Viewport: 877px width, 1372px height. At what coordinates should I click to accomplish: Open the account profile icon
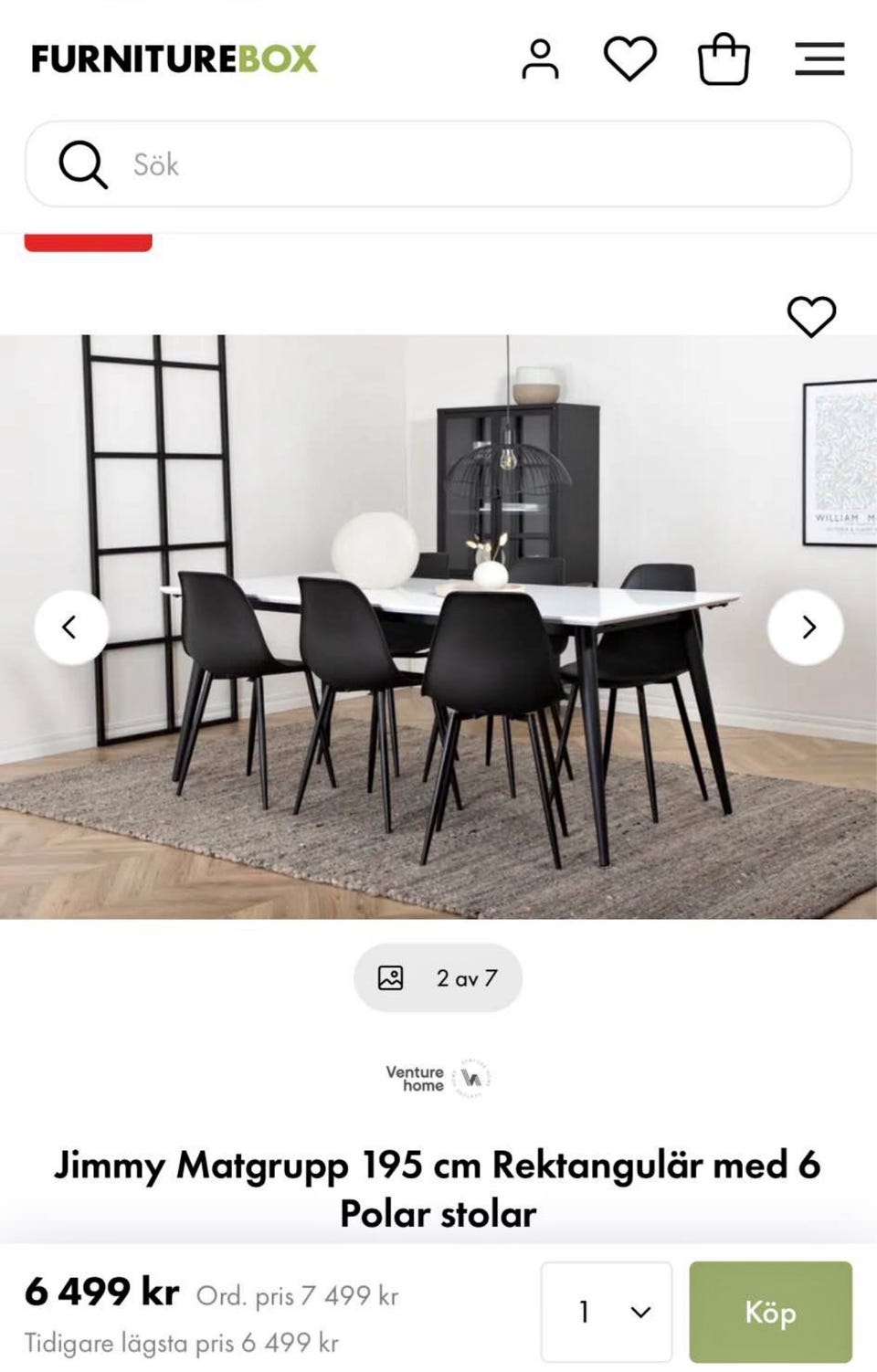(x=541, y=58)
